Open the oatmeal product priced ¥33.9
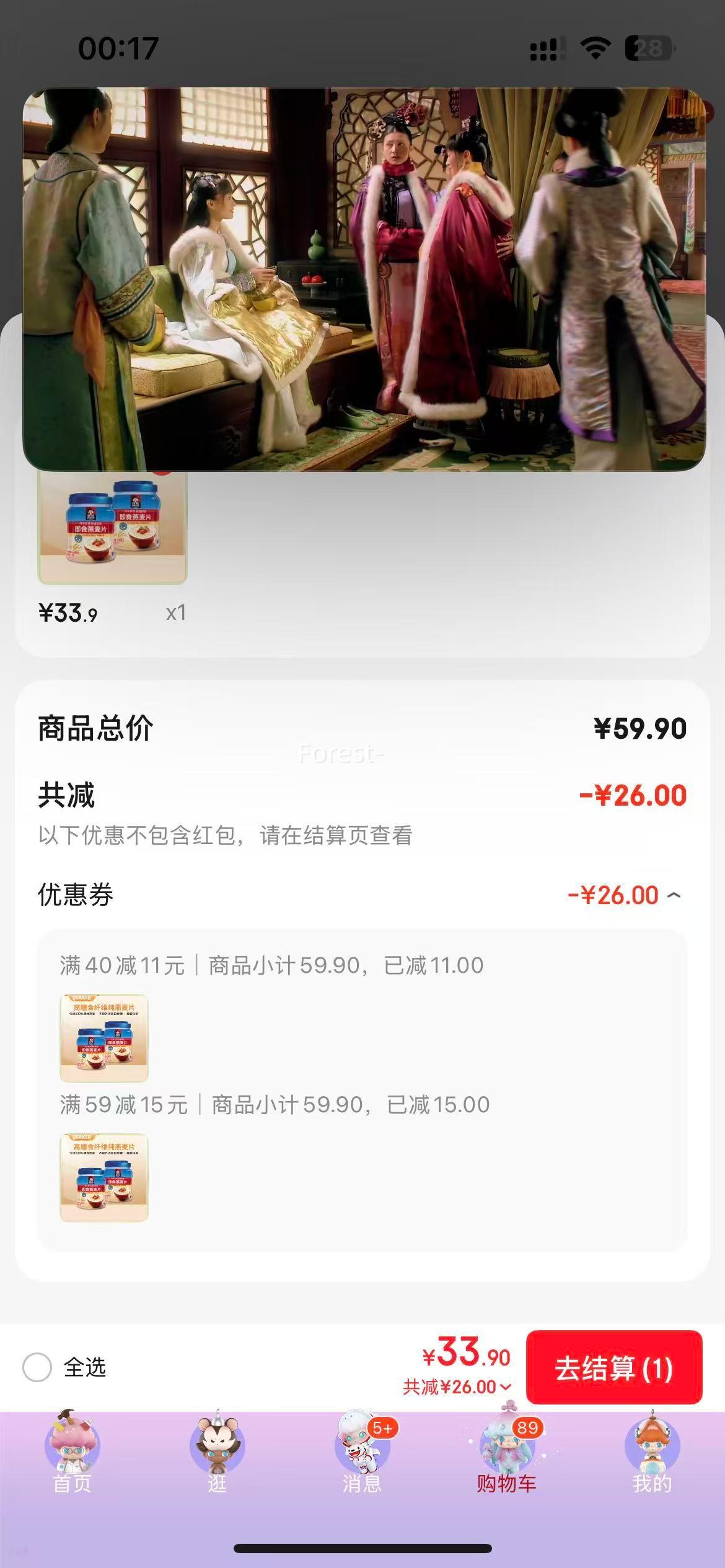This screenshot has height=1568, width=725. click(112, 528)
